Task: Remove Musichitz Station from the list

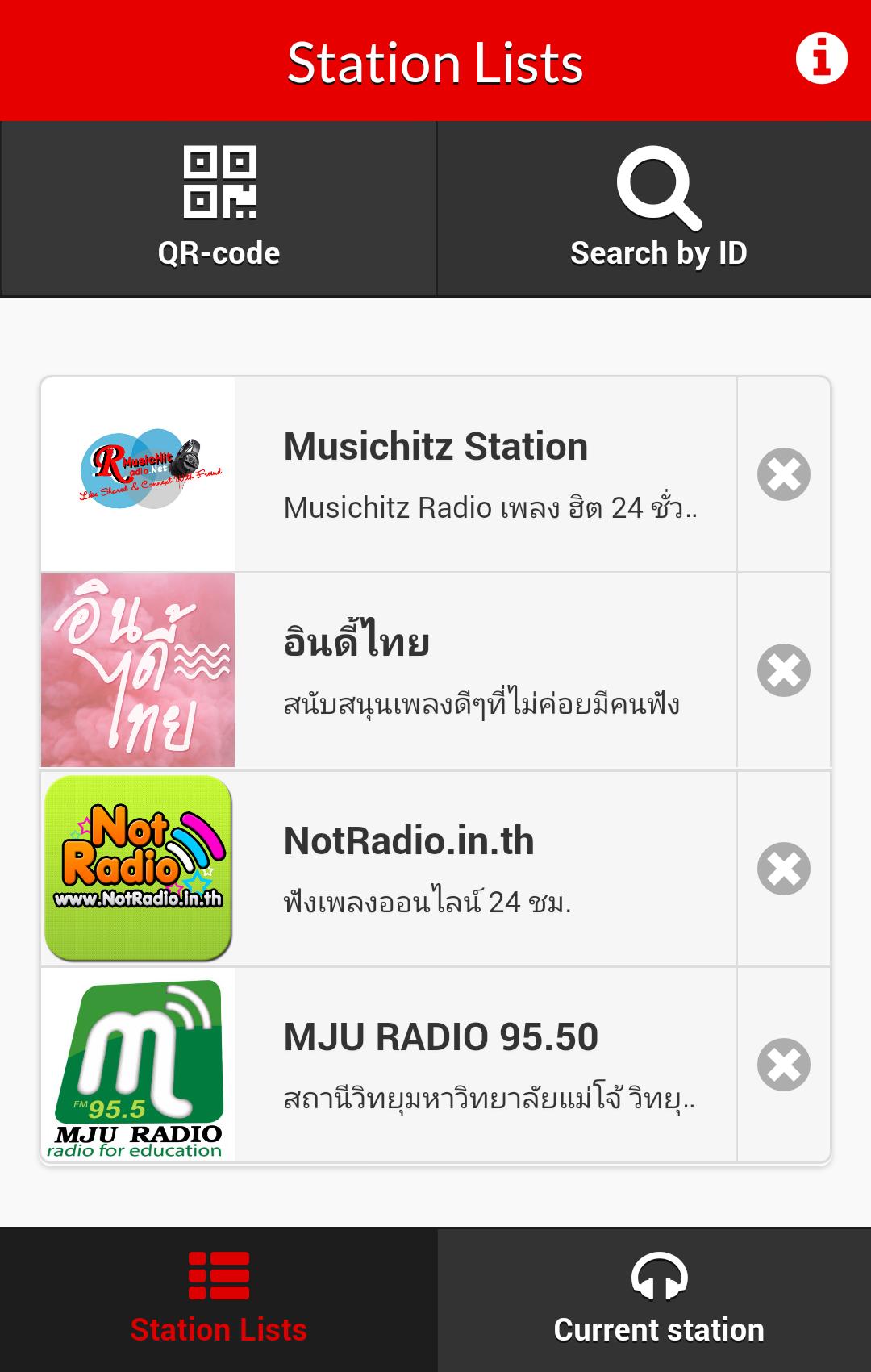Action: point(784,475)
